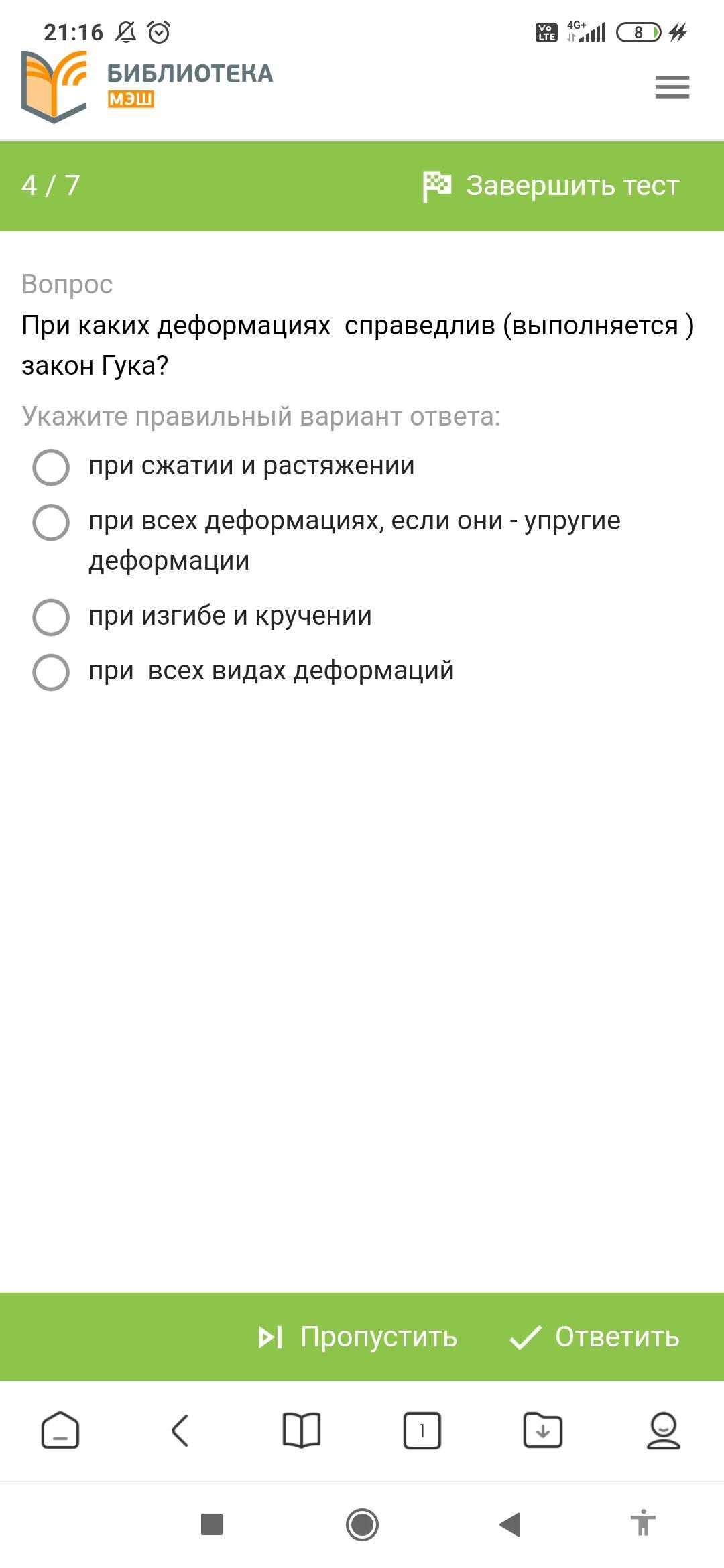The height and width of the screenshot is (1568, 724).
Task: Tap Завершить тест to finish the test
Action: 551,186
